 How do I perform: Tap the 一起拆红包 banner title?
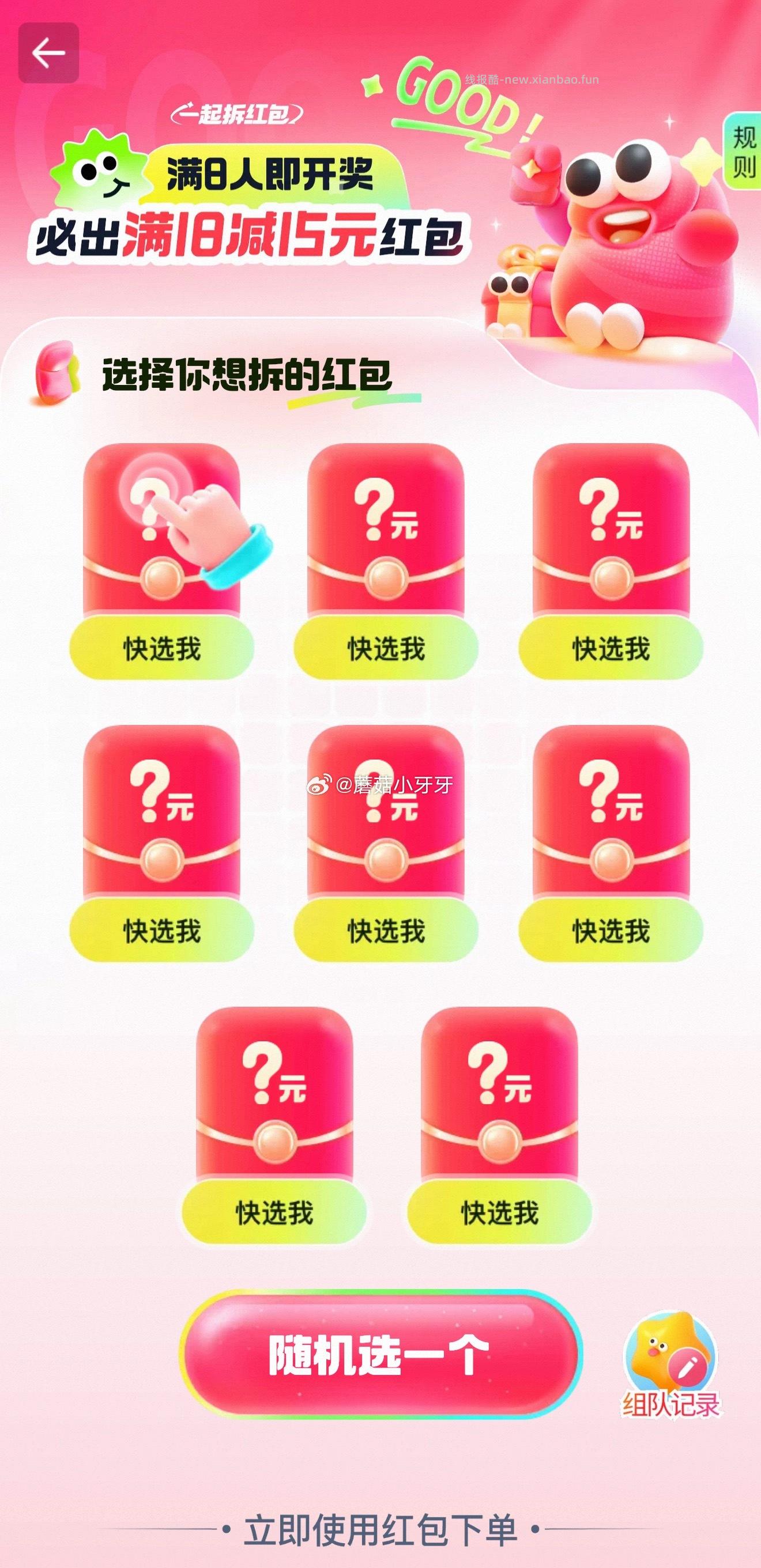click(238, 111)
